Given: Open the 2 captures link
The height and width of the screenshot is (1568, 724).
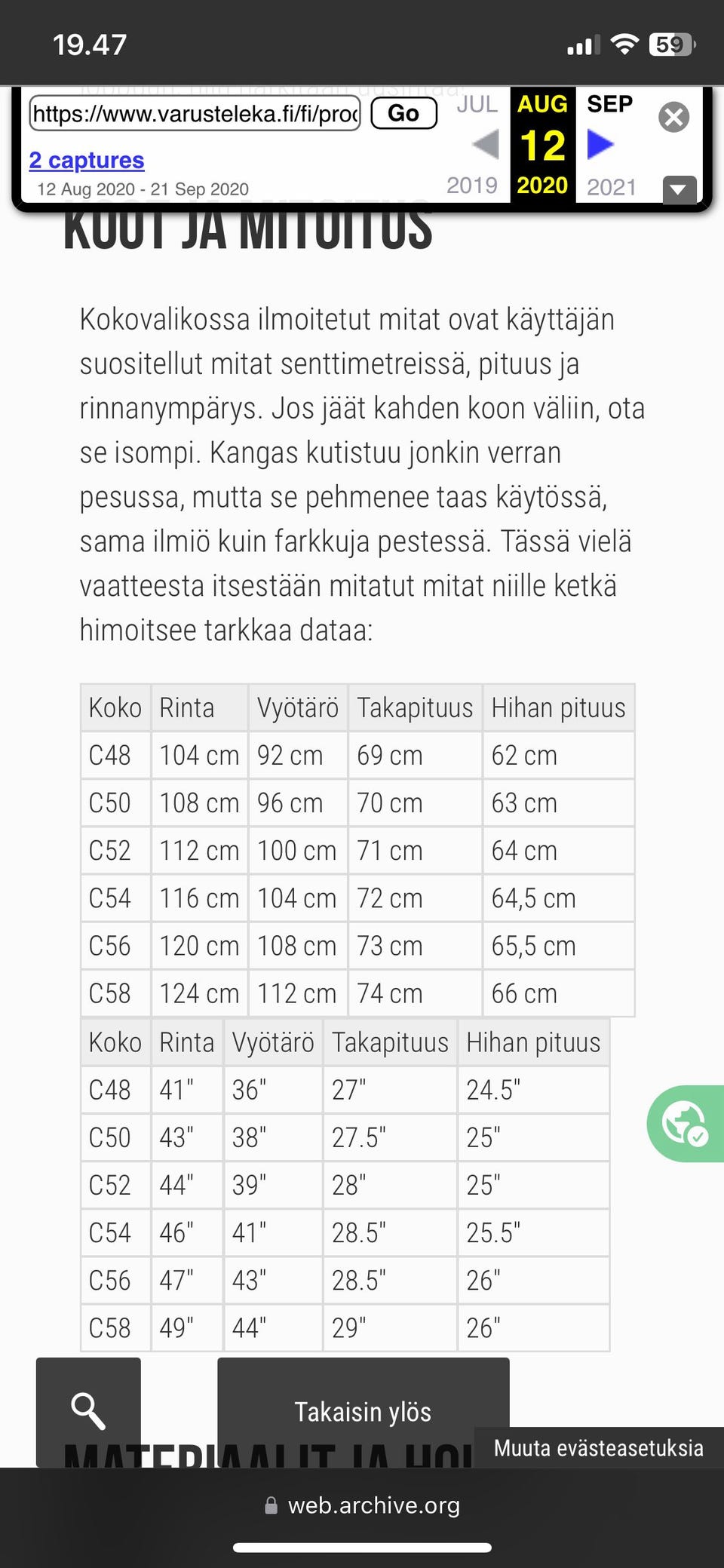Looking at the screenshot, I should click(87, 160).
